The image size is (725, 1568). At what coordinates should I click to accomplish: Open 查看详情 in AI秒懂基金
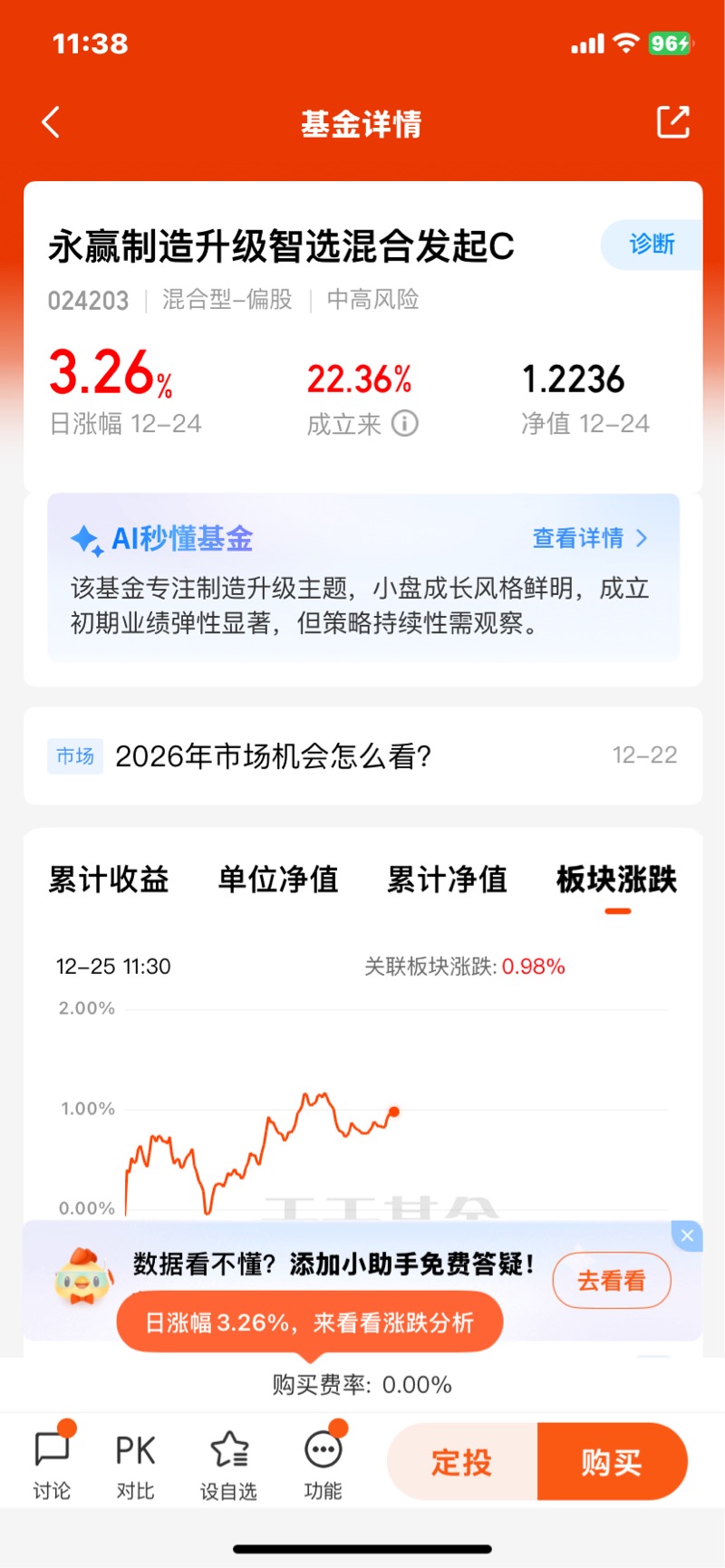[590, 538]
